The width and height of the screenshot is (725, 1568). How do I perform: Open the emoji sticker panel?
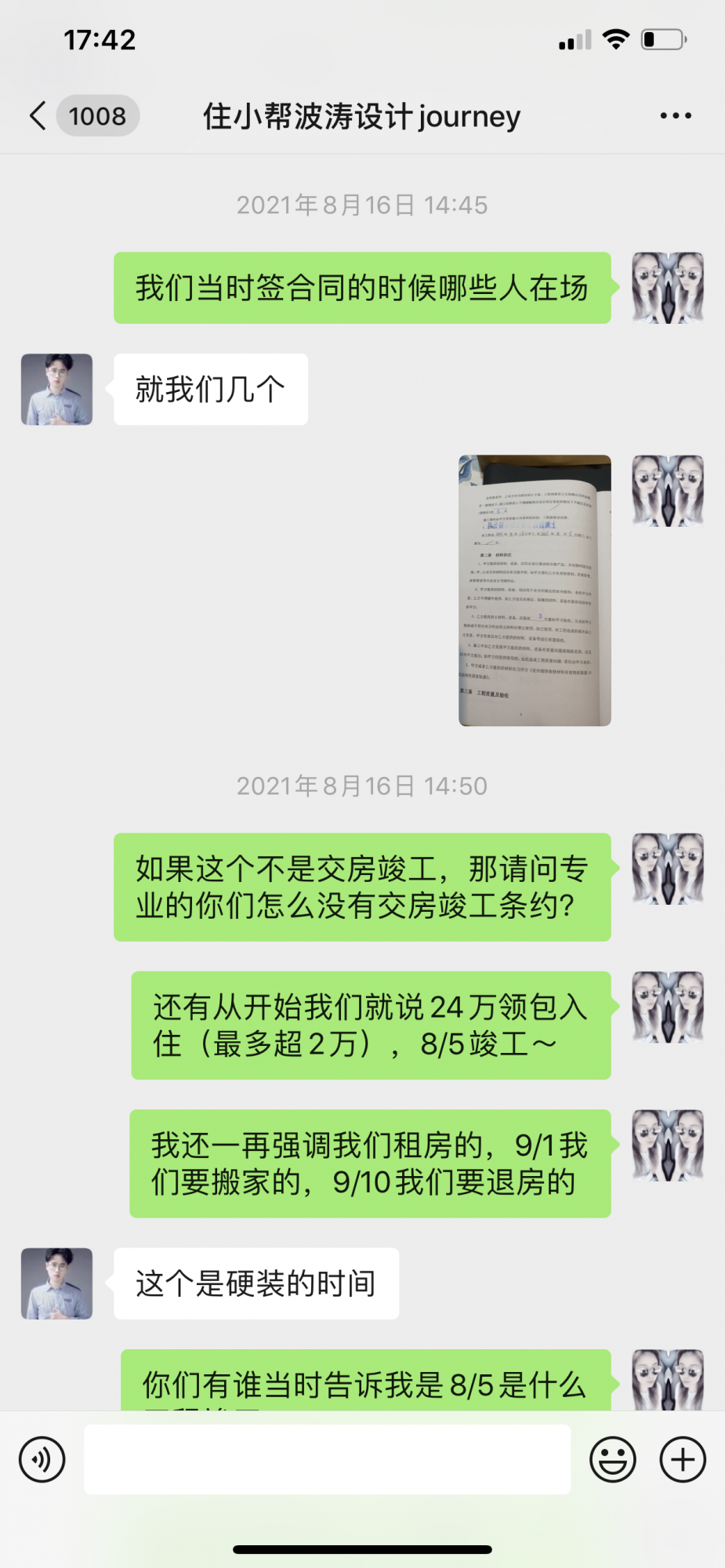612,1459
